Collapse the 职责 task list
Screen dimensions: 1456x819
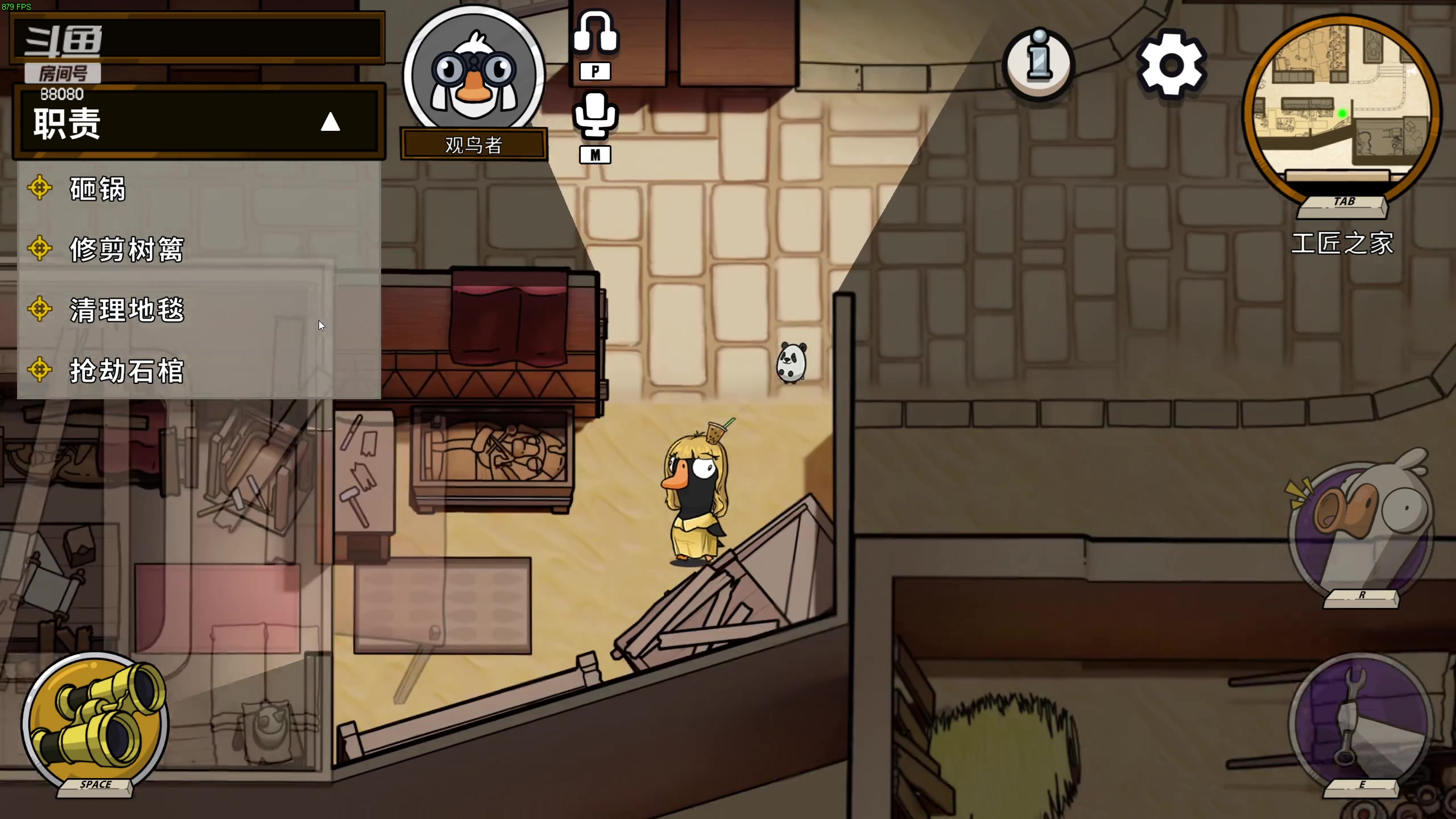coord(330,122)
